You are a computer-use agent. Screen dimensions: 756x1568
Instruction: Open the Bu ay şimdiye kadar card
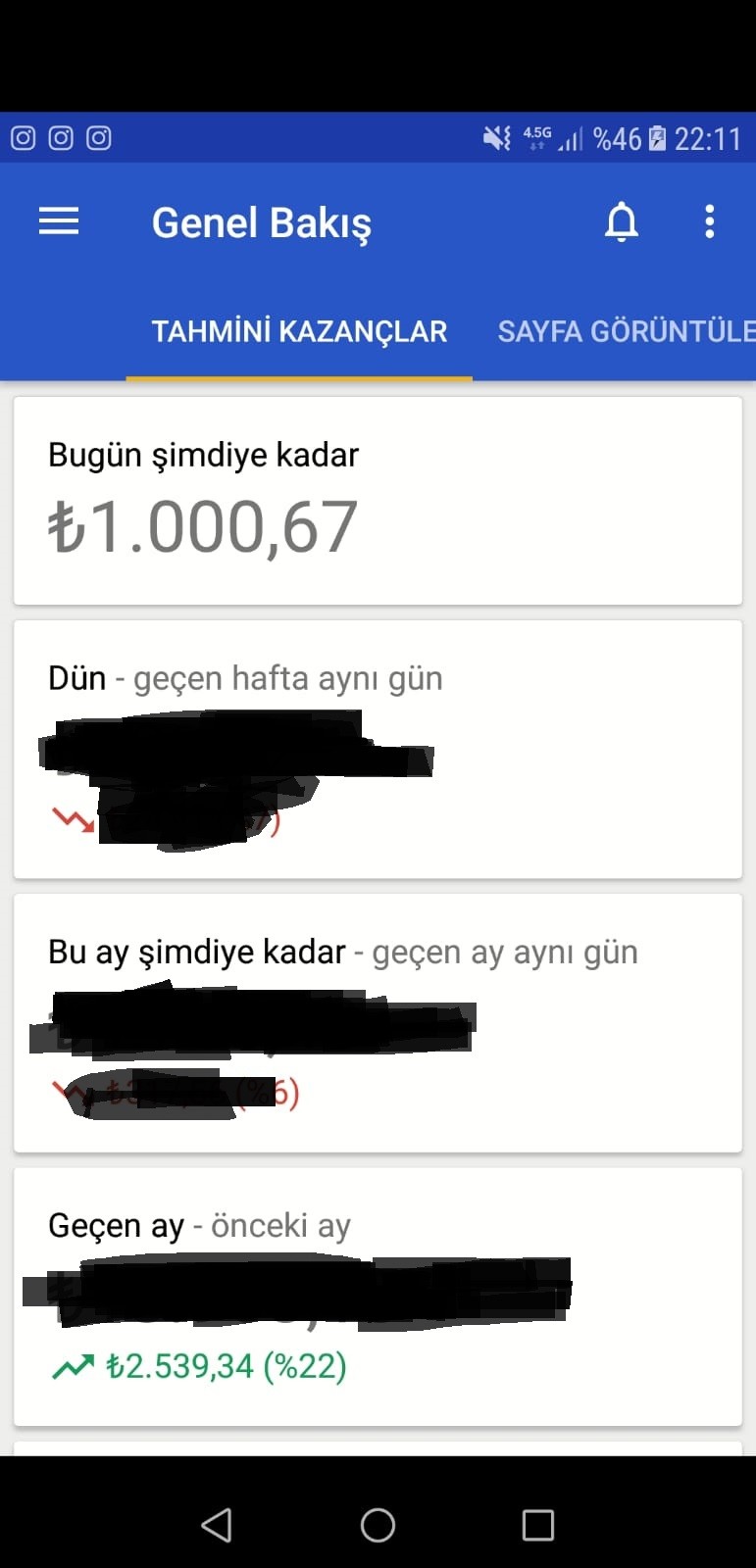(378, 1023)
